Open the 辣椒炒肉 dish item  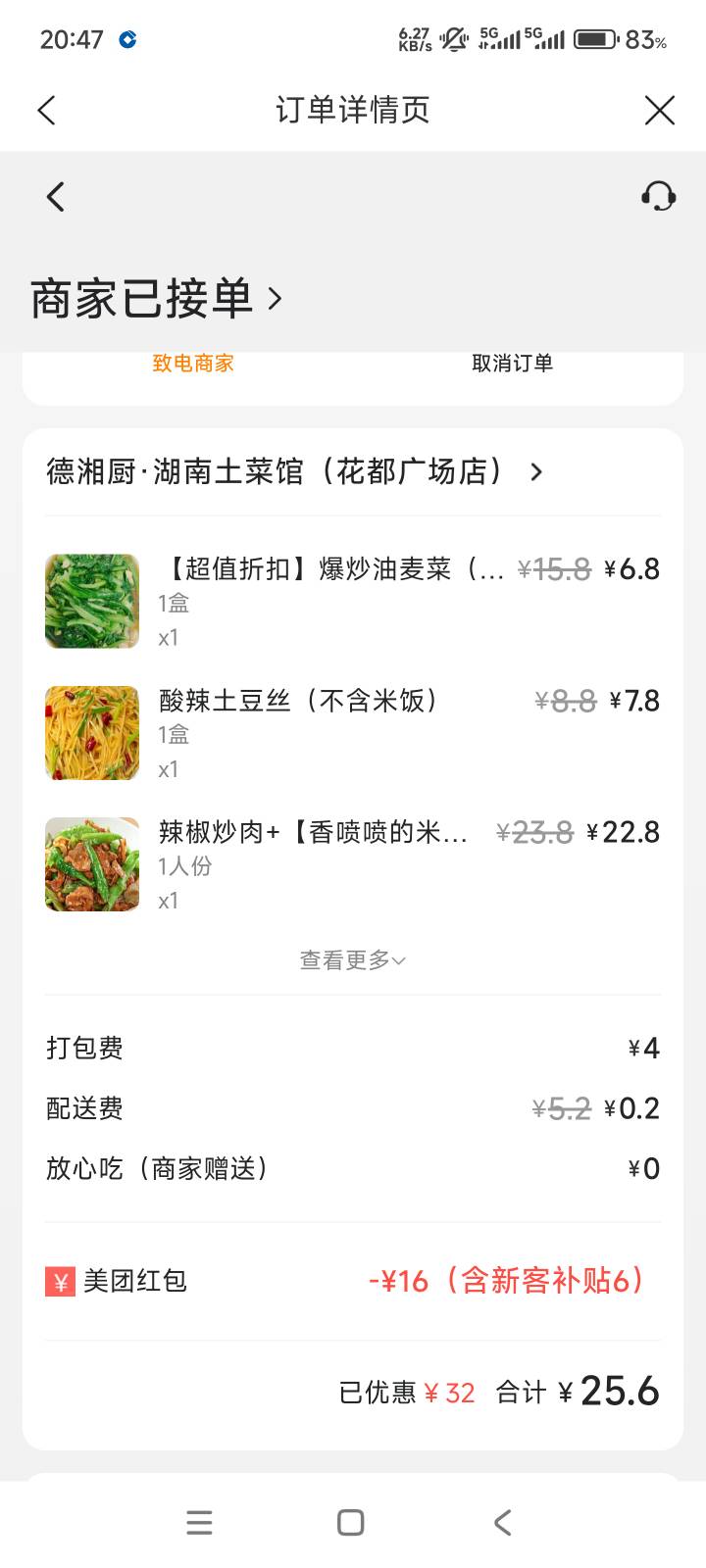(x=314, y=833)
